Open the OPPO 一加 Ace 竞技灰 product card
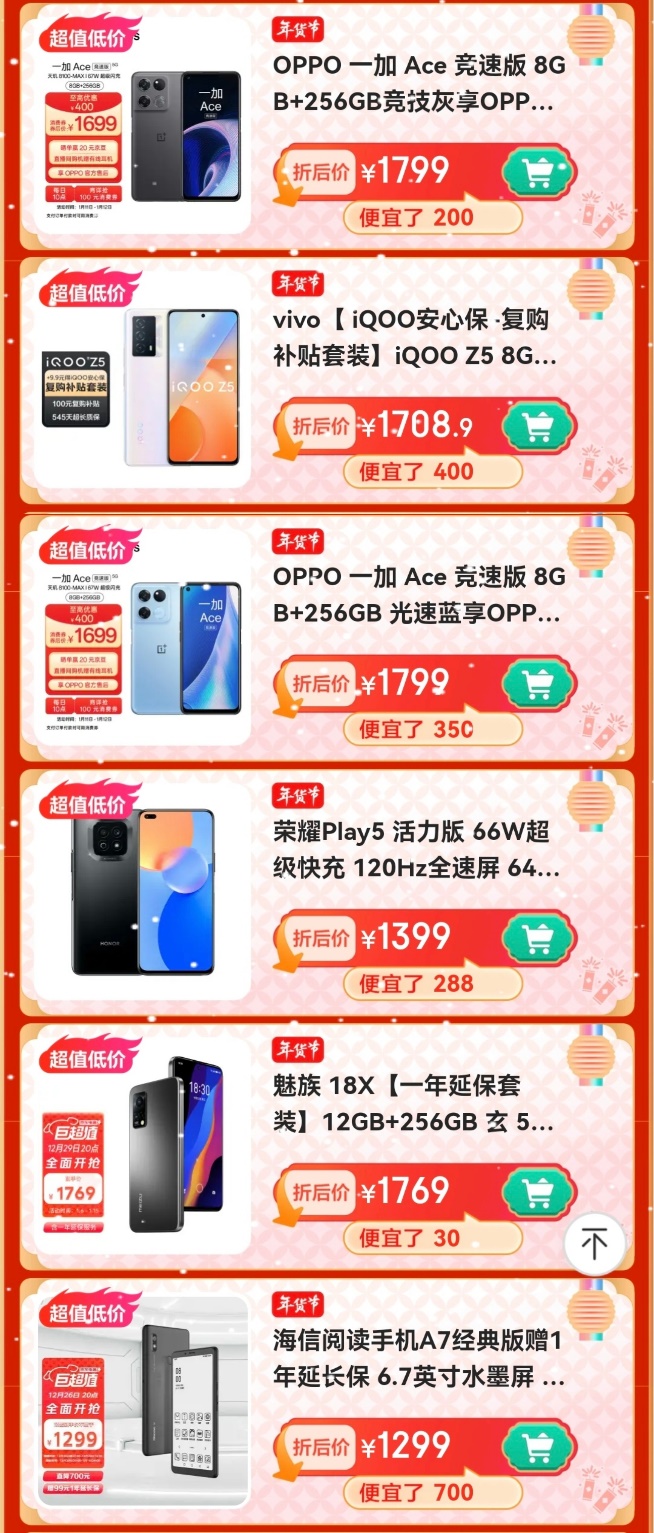This screenshot has width=654, height=1533. [x=418, y=84]
